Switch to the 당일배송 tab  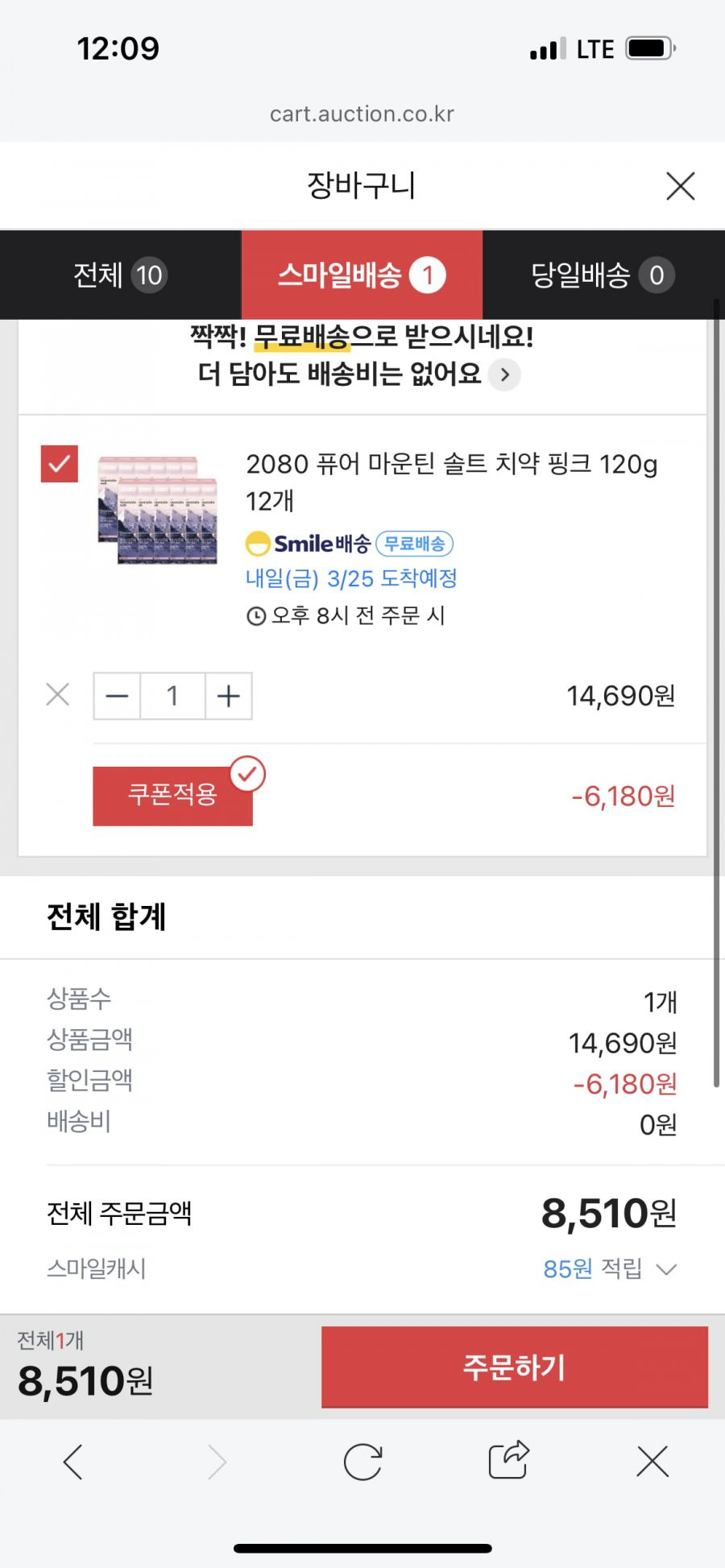[603, 275]
